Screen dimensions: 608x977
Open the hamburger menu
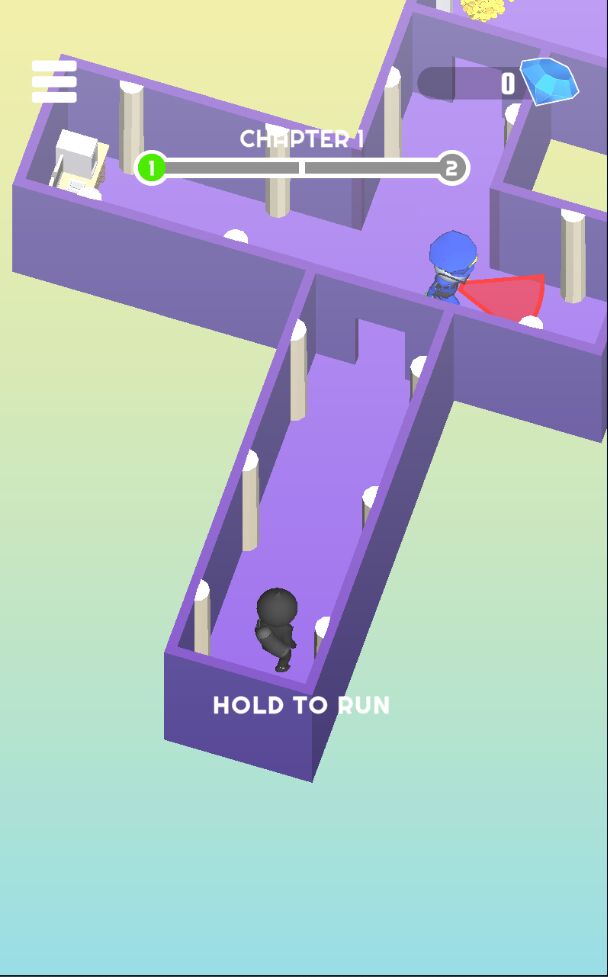54,81
